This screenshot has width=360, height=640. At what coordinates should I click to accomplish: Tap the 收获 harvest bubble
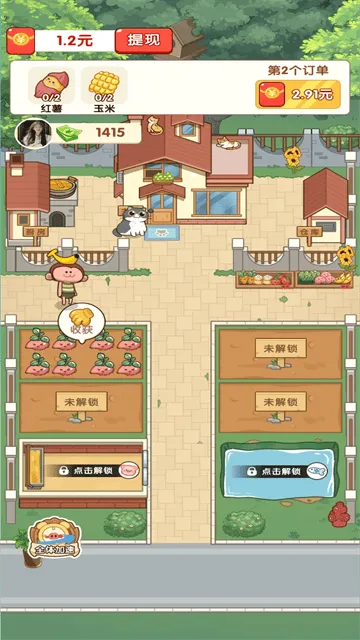tap(82, 322)
